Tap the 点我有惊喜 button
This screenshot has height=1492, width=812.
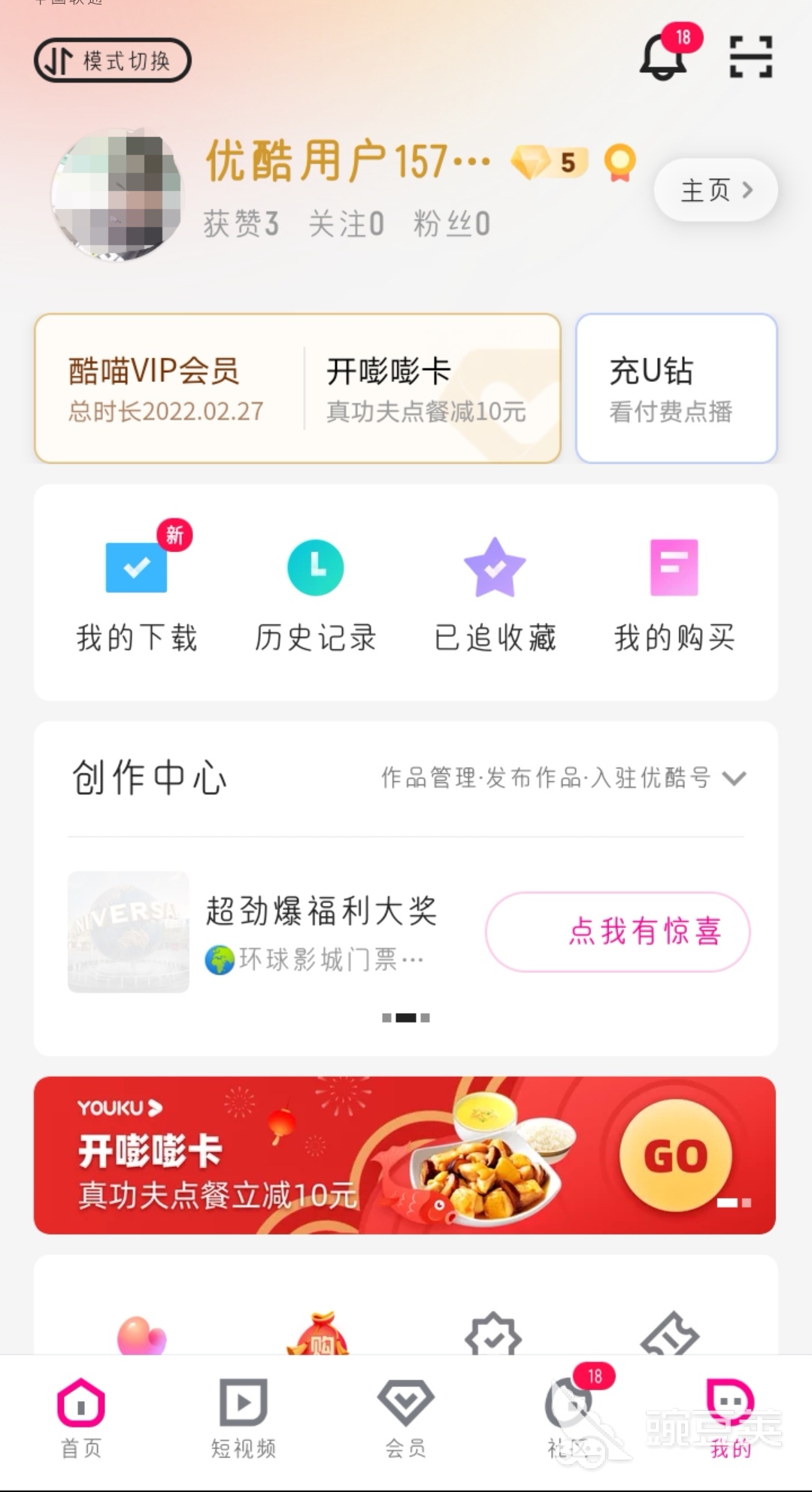click(x=617, y=932)
